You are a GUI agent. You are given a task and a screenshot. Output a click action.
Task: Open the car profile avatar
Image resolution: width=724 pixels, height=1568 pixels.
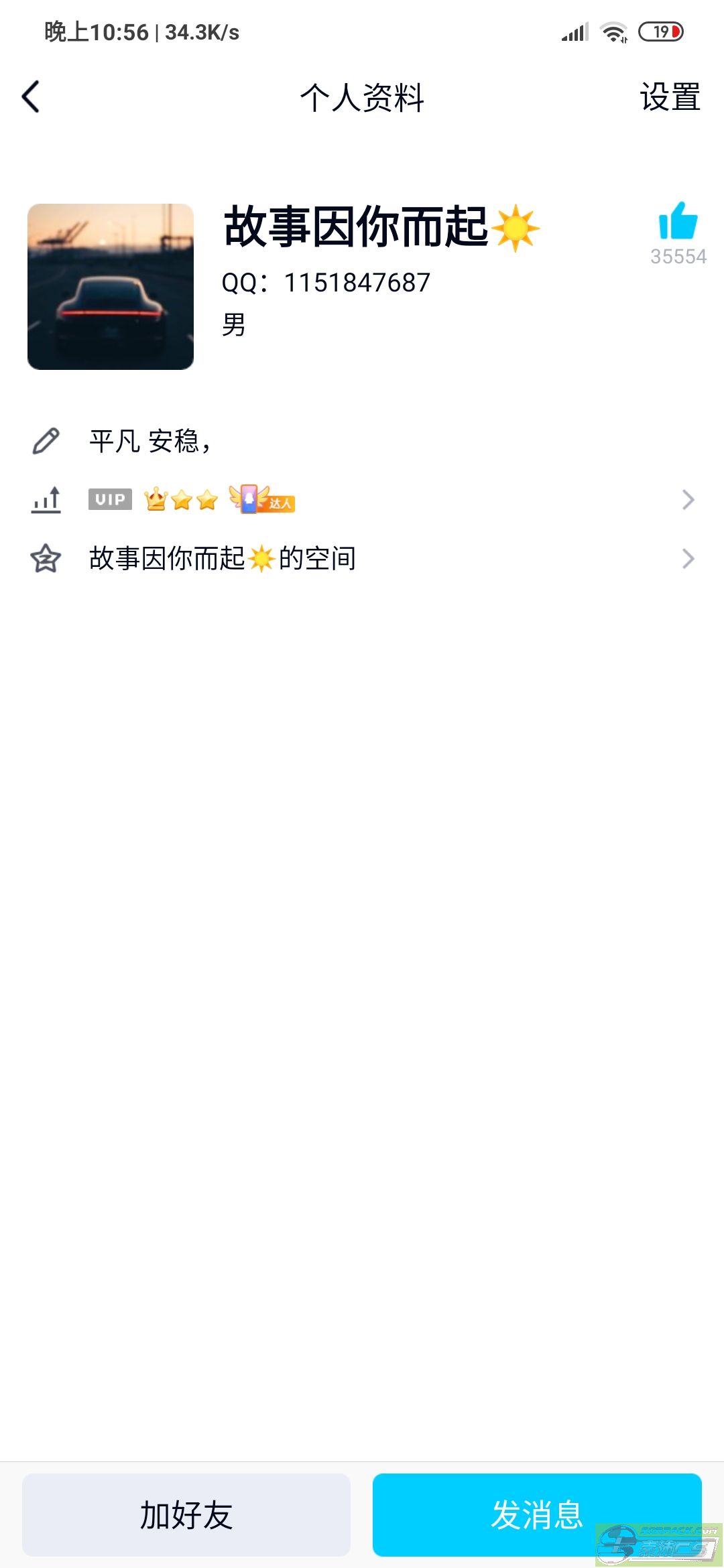coord(111,287)
